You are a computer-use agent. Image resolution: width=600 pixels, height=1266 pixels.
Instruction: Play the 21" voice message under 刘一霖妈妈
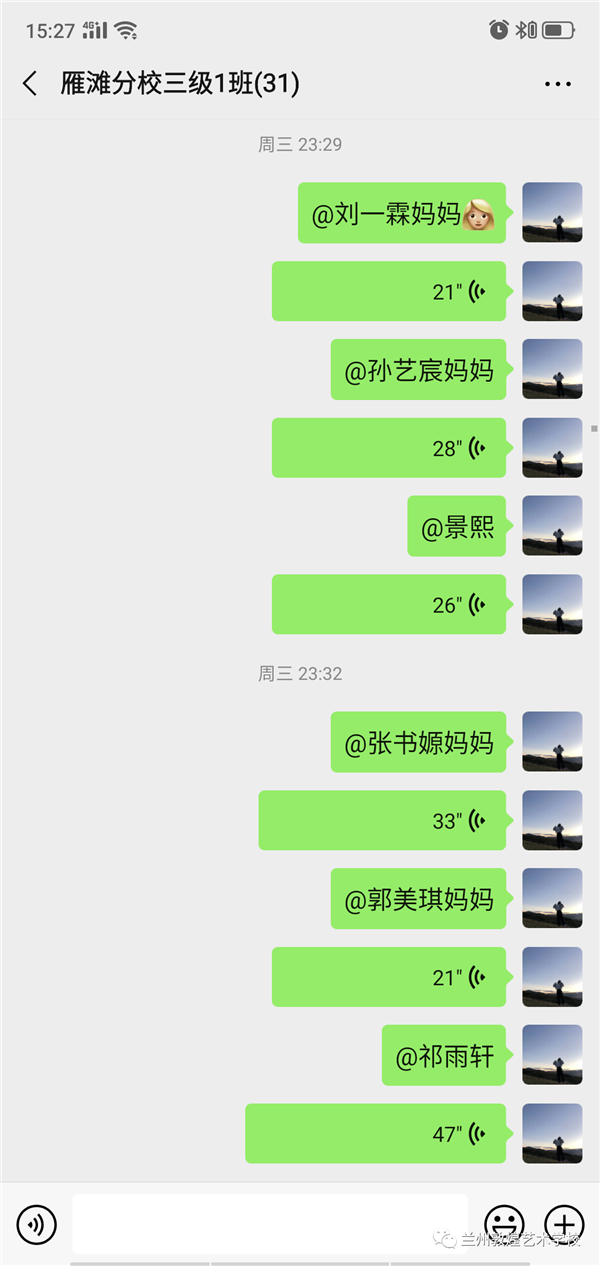click(389, 291)
